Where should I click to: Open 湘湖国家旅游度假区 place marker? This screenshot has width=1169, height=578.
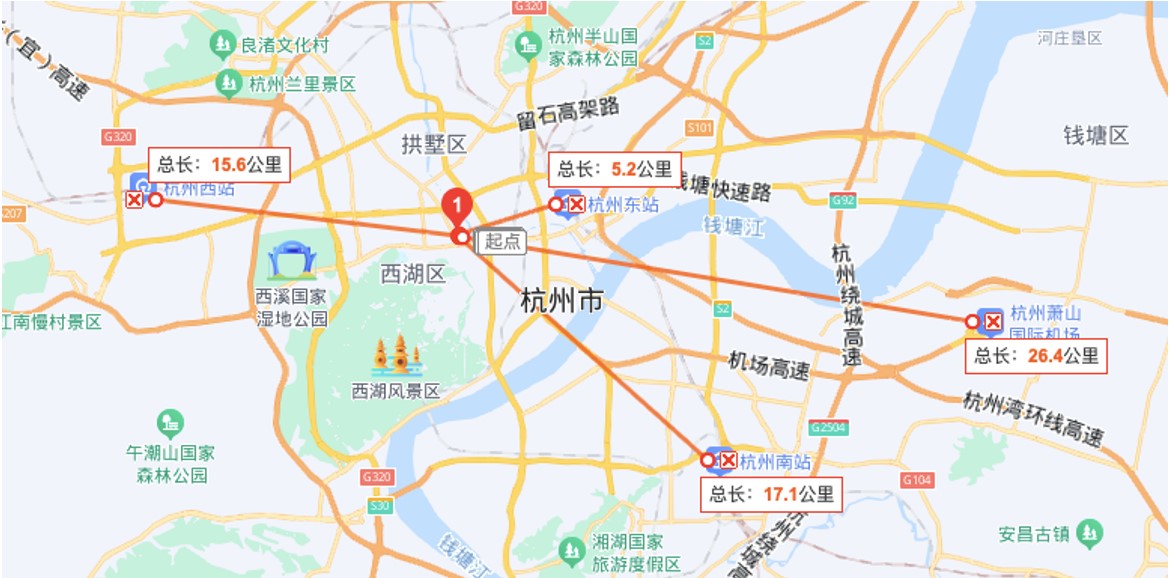click(571, 550)
